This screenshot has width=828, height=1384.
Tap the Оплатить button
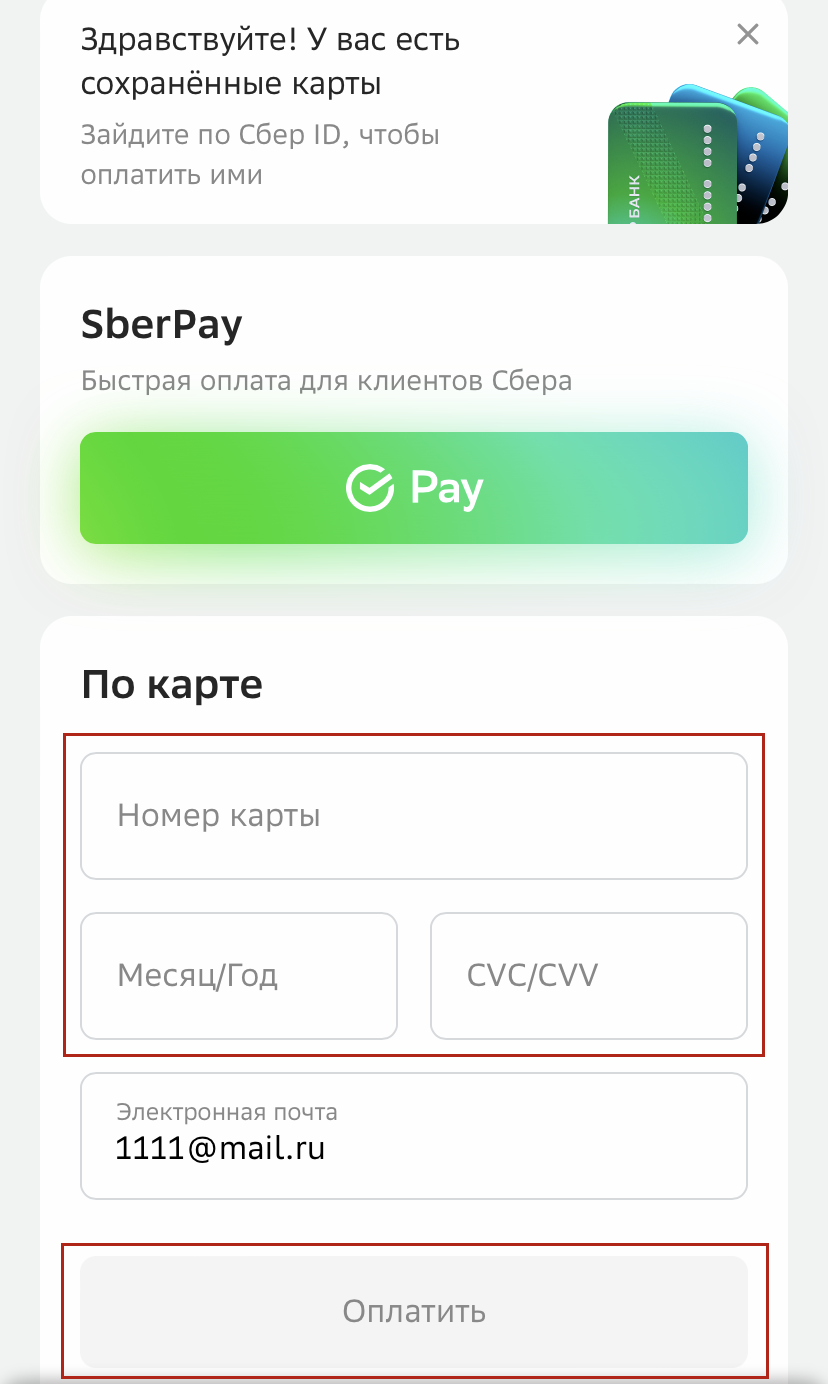(413, 1311)
